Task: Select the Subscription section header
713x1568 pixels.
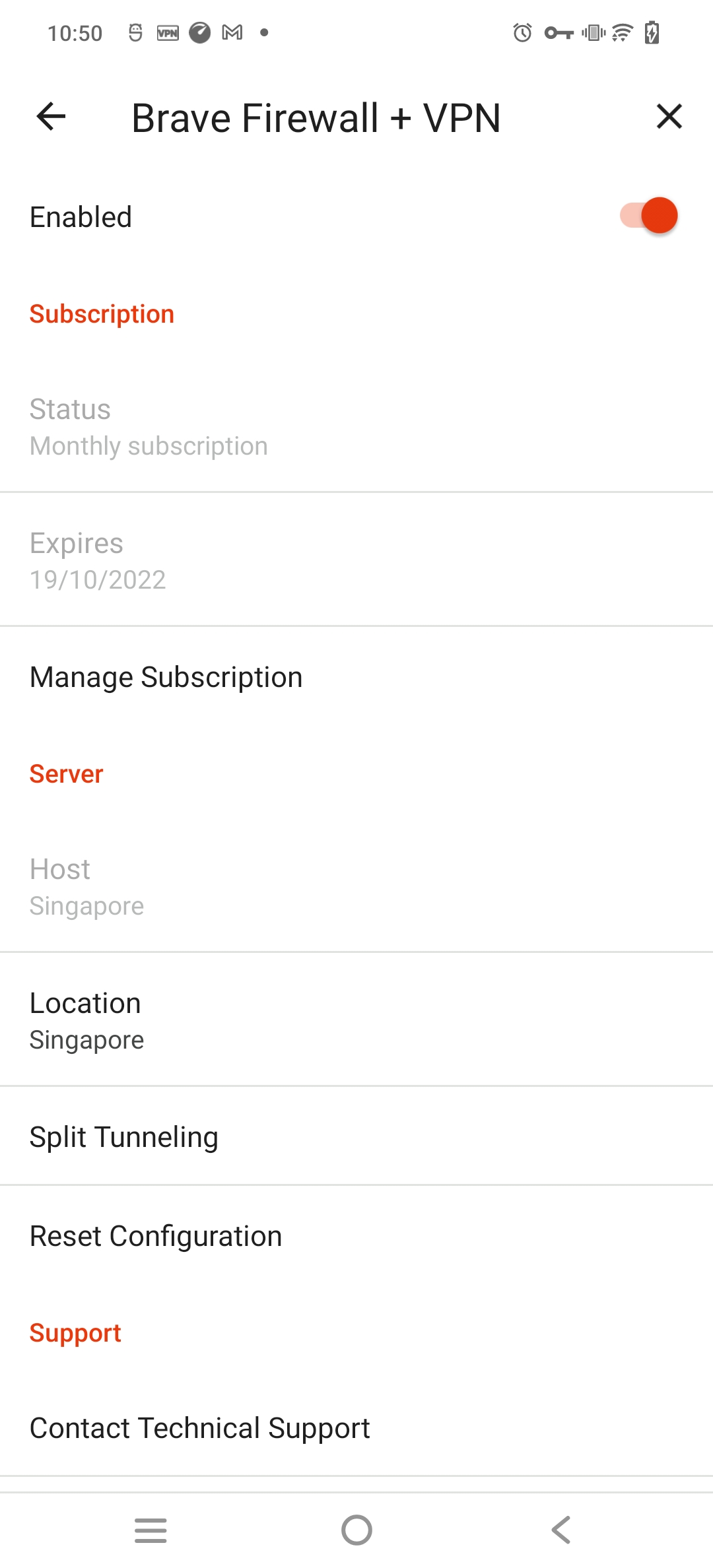Action: (x=101, y=313)
